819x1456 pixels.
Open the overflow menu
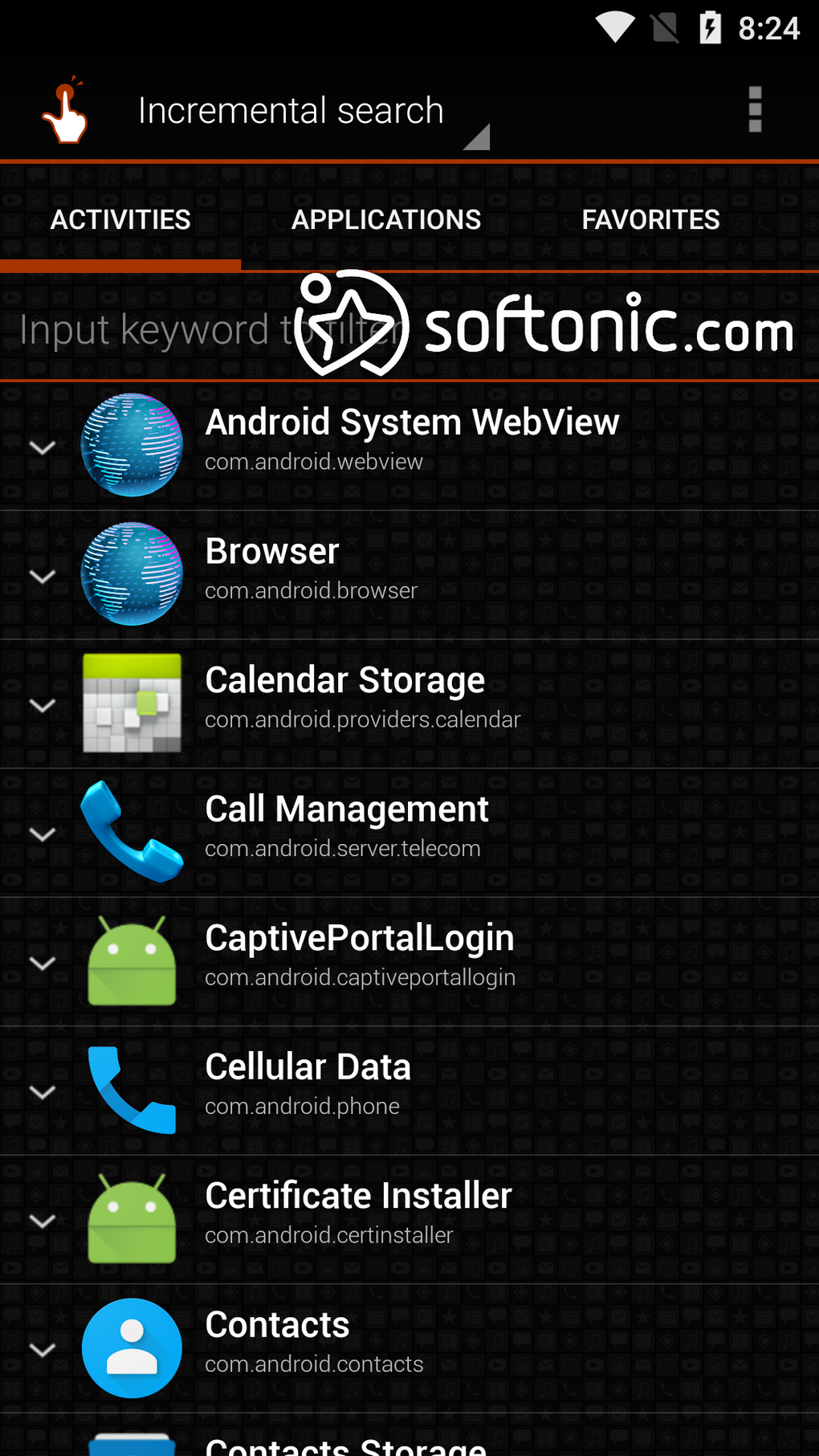(x=754, y=109)
